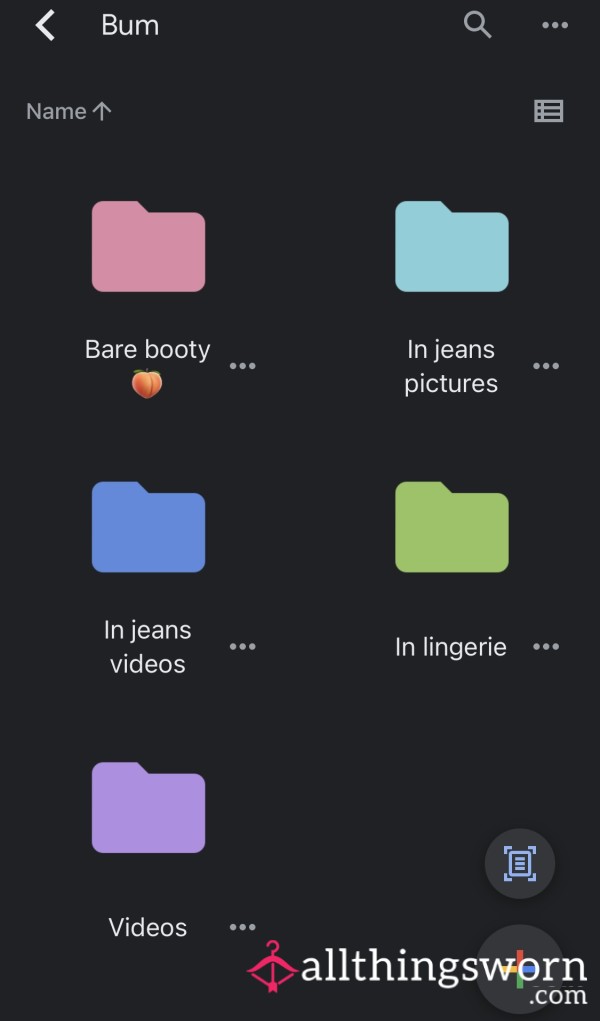Change the Name sort order
This screenshot has width=600, height=1021.
pyautogui.click(x=68, y=111)
